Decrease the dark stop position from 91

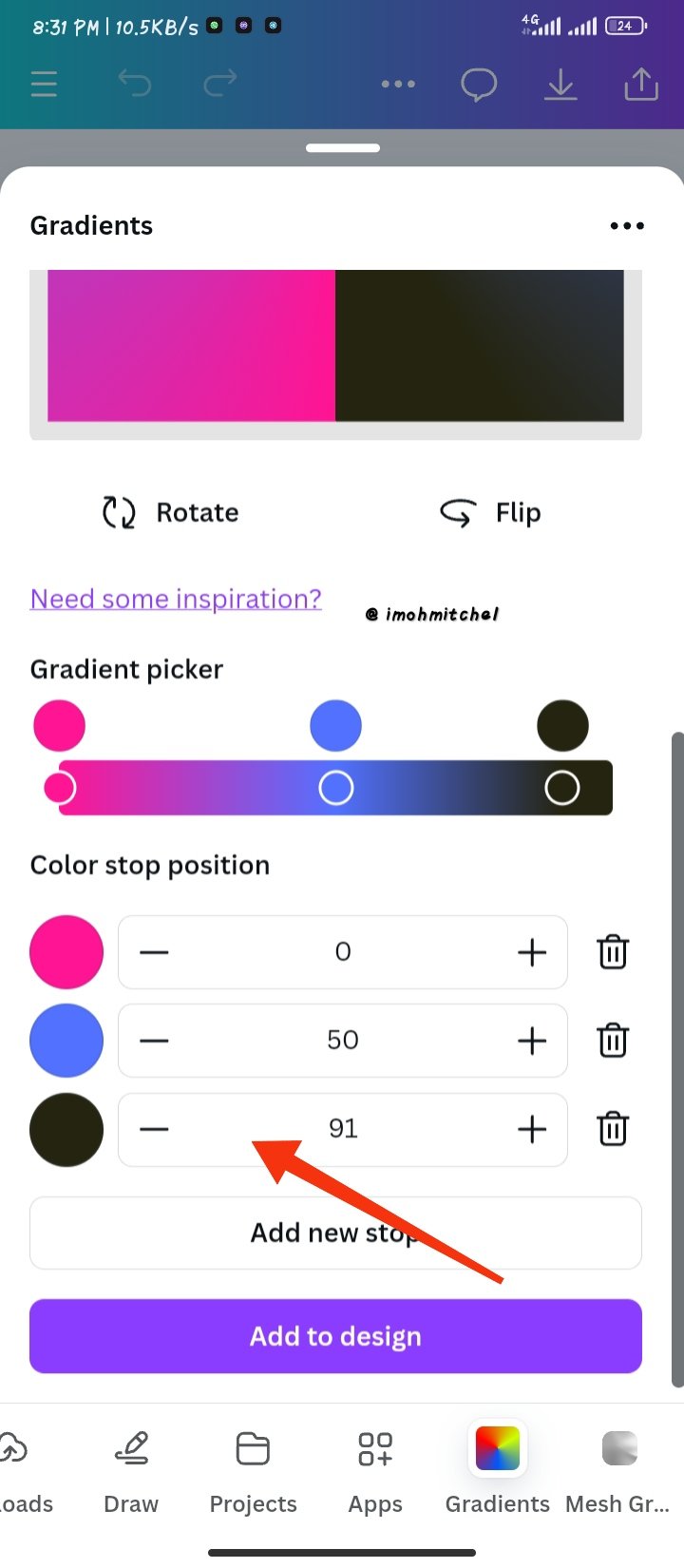[154, 1129]
